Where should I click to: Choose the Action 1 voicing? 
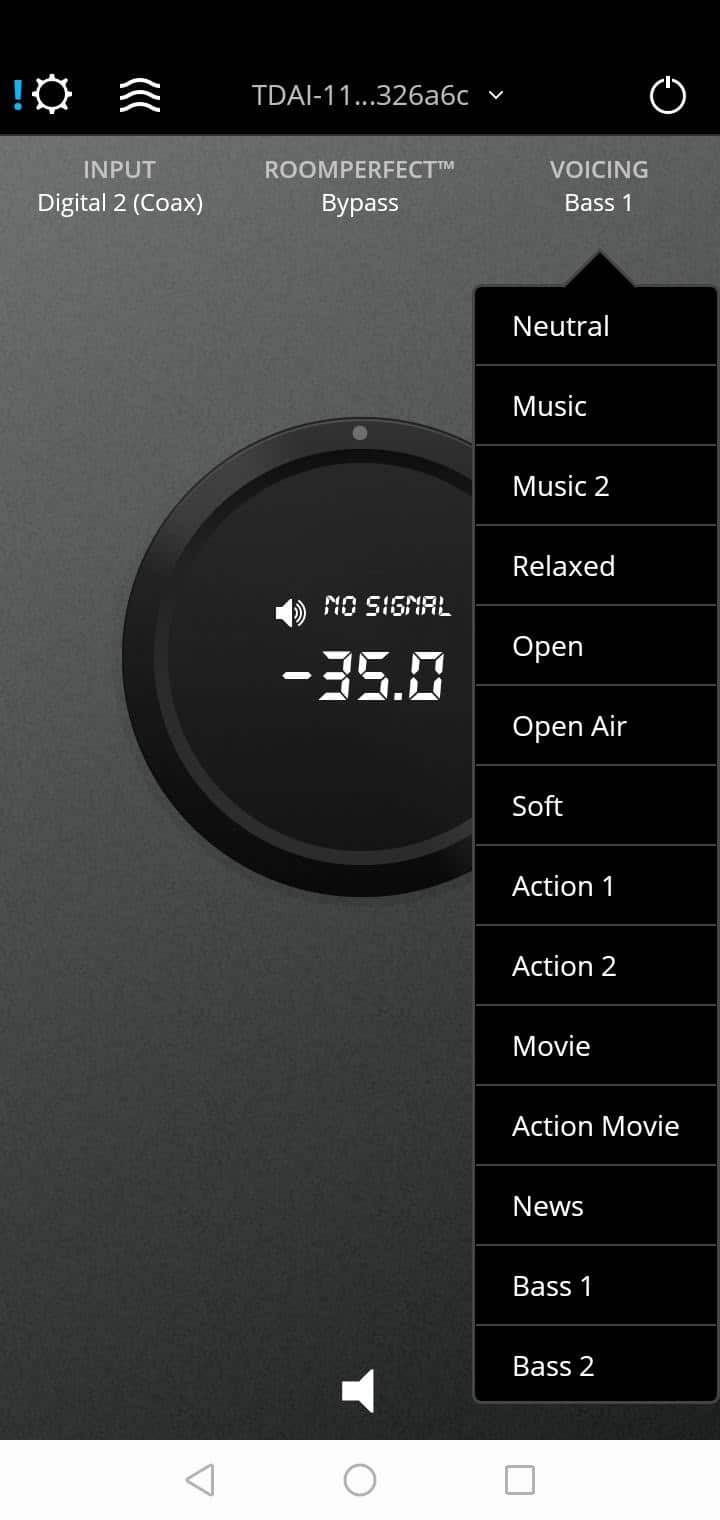click(596, 886)
